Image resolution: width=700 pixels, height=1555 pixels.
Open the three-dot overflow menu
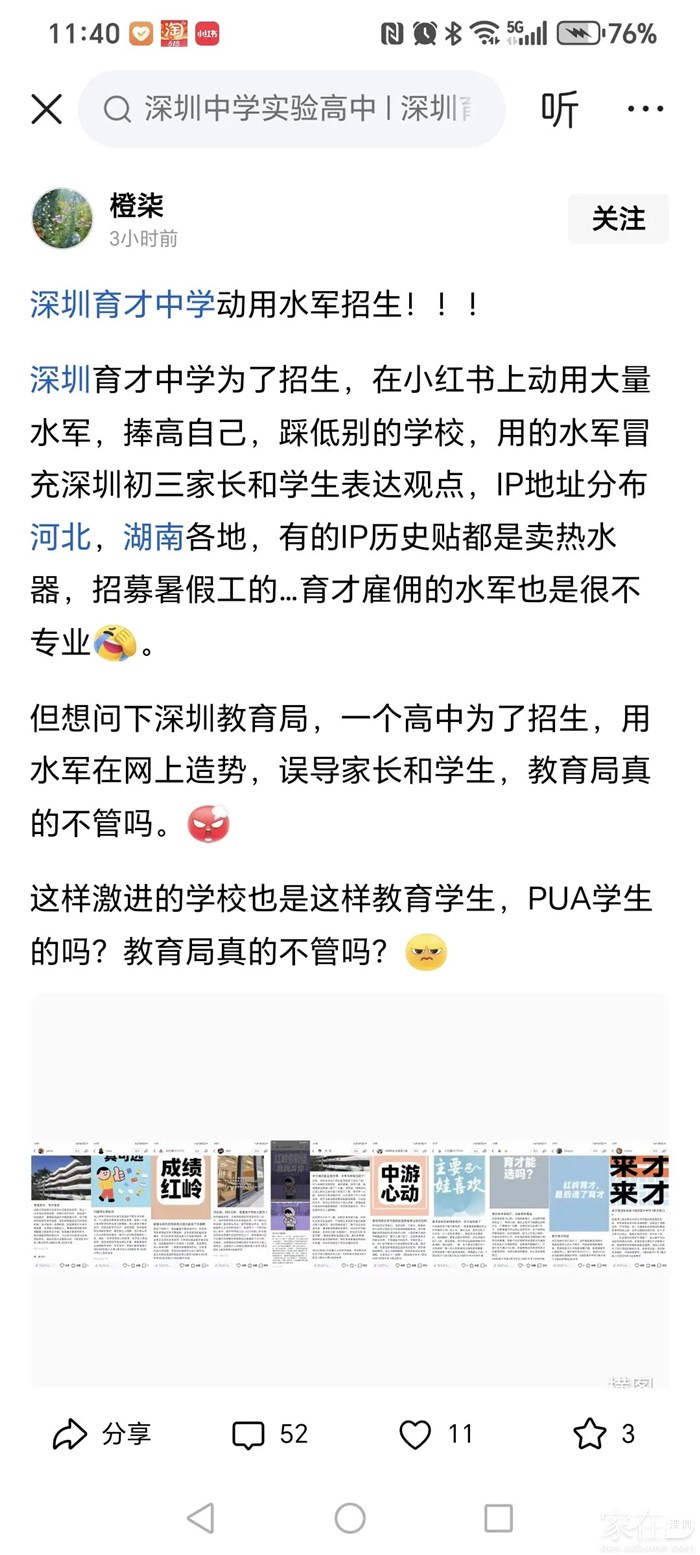pos(645,110)
